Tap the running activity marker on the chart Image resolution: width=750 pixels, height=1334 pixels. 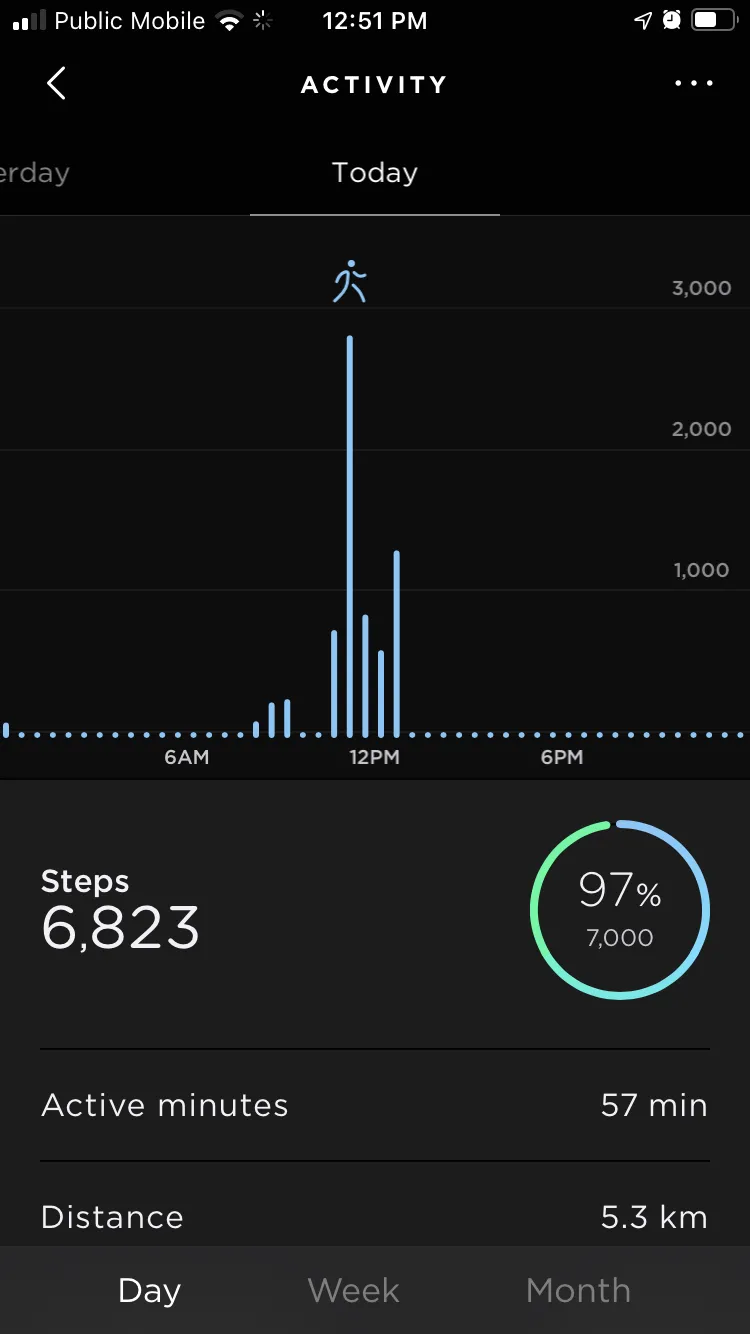350,281
